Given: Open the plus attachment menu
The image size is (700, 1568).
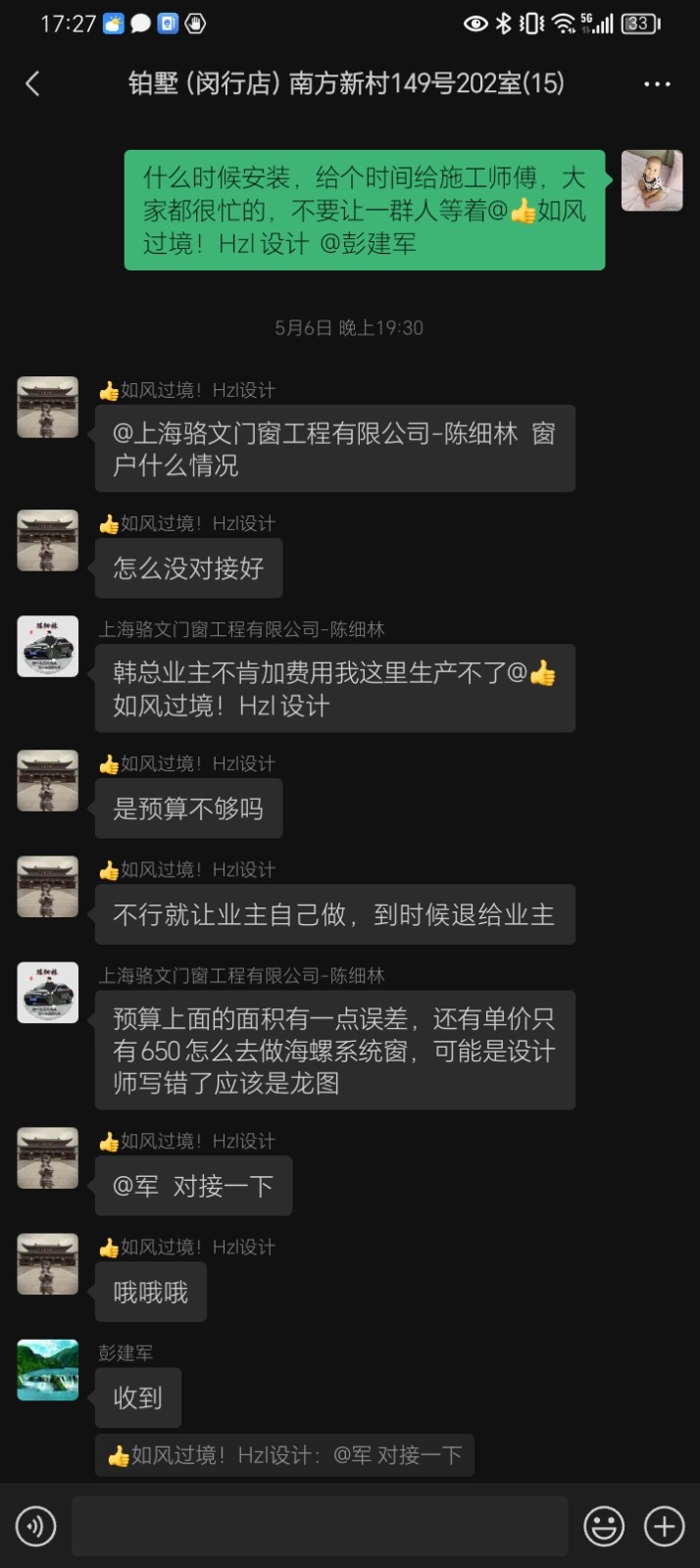Looking at the screenshot, I should coord(664,1526).
